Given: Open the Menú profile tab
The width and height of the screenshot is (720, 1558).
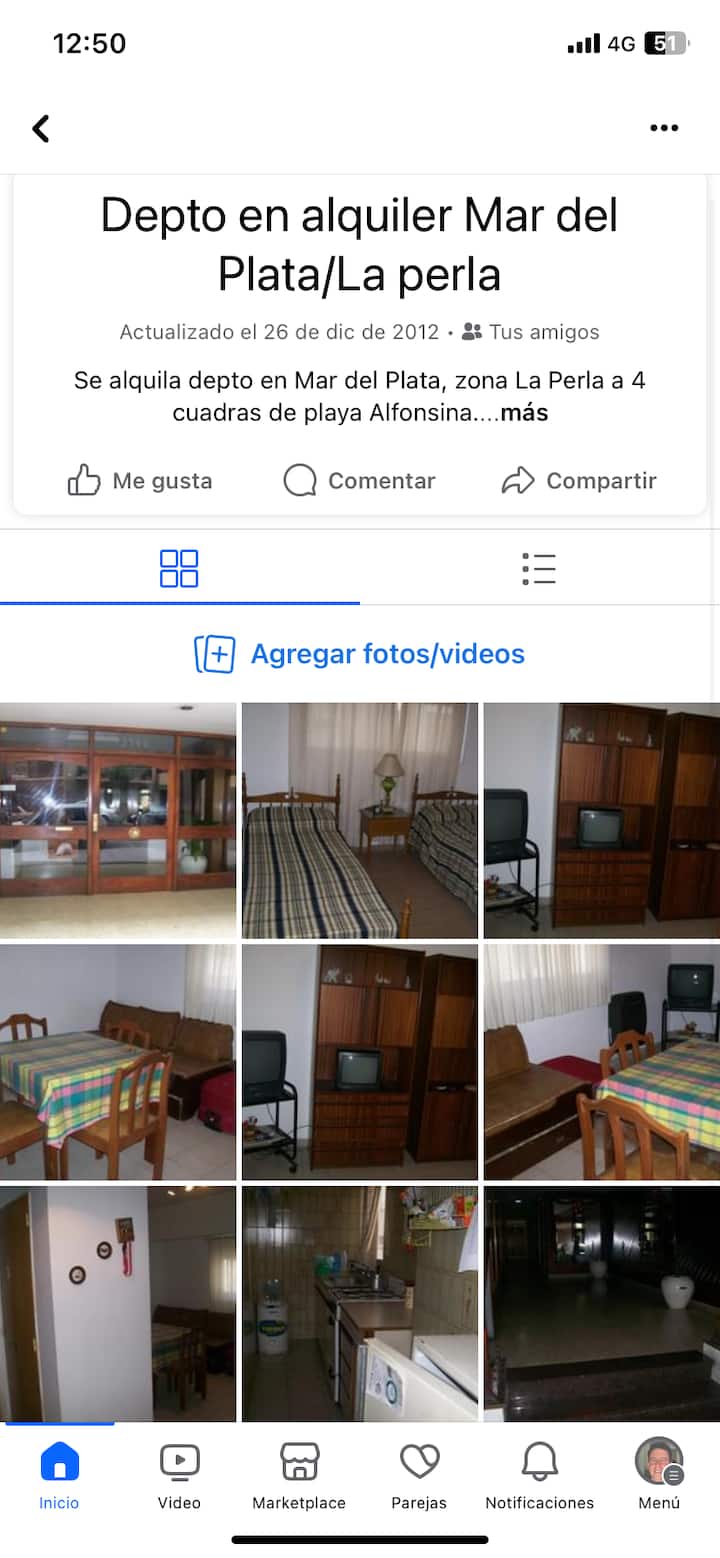Looking at the screenshot, I should pyautogui.click(x=659, y=1476).
